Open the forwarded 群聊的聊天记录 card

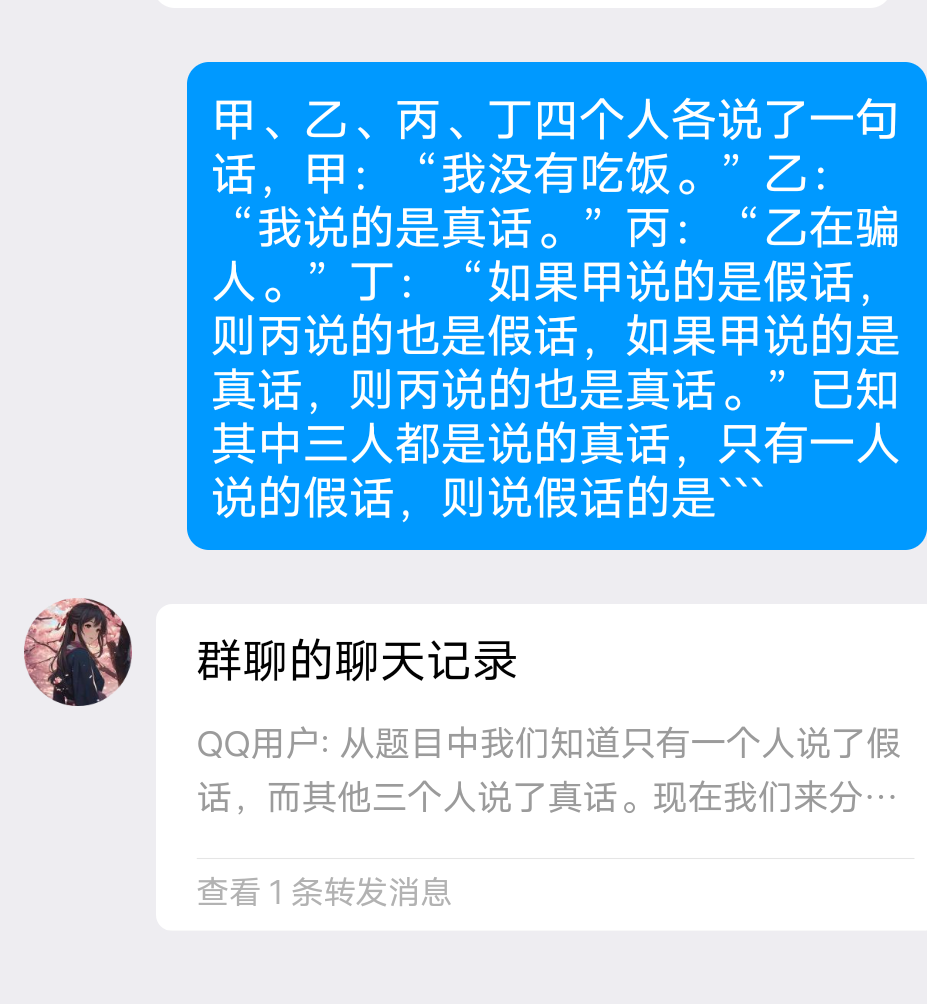click(542, 766)
